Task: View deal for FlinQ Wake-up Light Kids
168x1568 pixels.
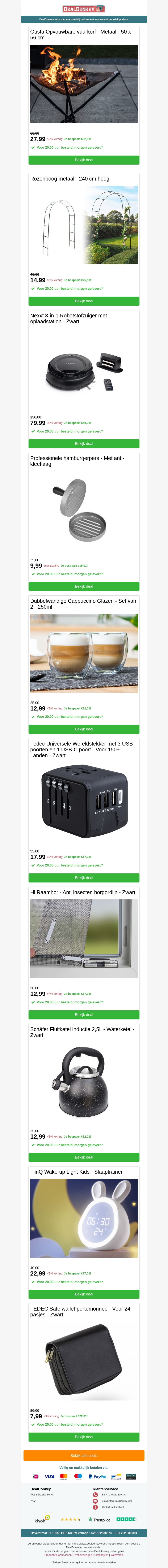Action: pos(84,1294)
